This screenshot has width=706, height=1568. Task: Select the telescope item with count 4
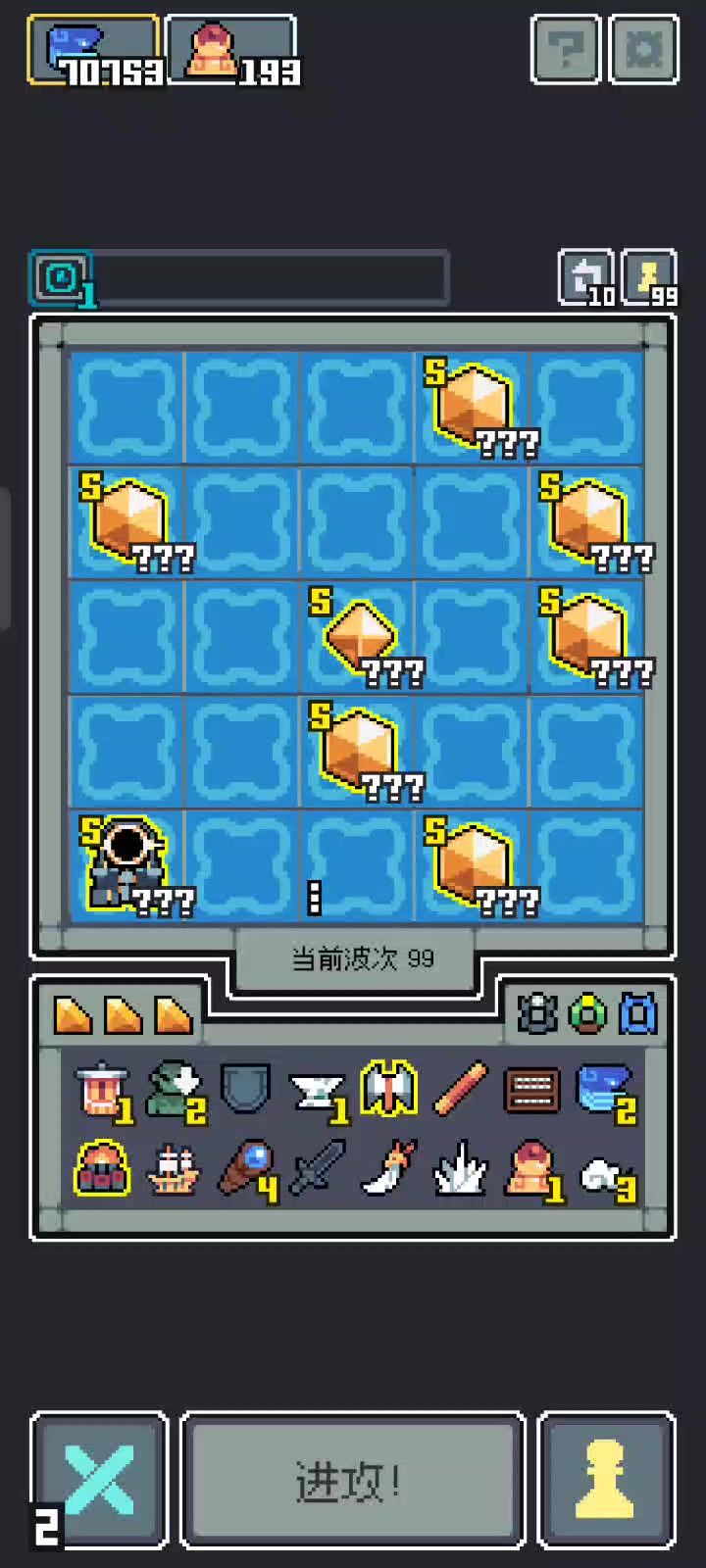[x=245, y=1168]
